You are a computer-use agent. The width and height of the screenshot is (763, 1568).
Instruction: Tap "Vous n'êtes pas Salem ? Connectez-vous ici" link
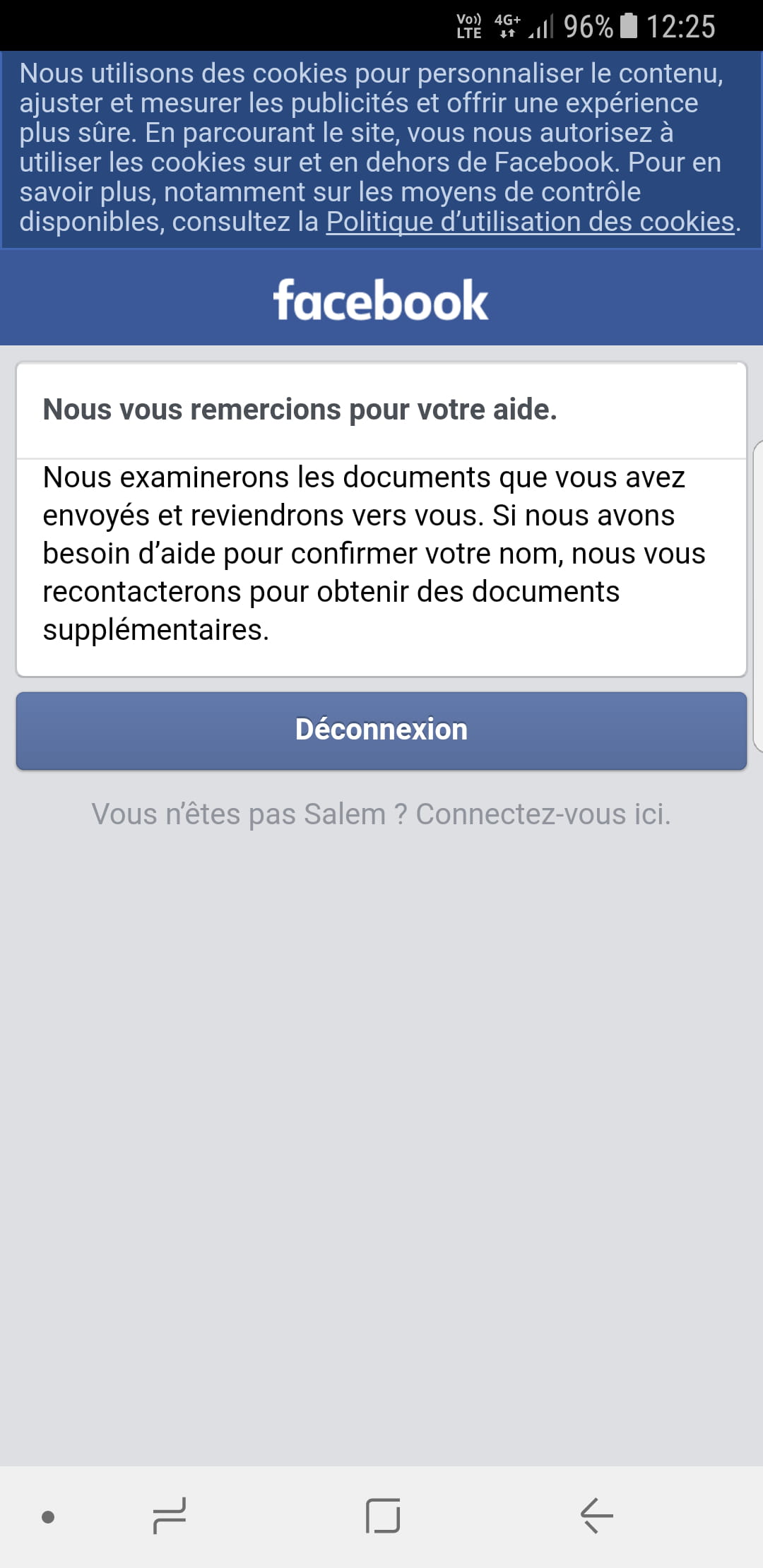381,814
